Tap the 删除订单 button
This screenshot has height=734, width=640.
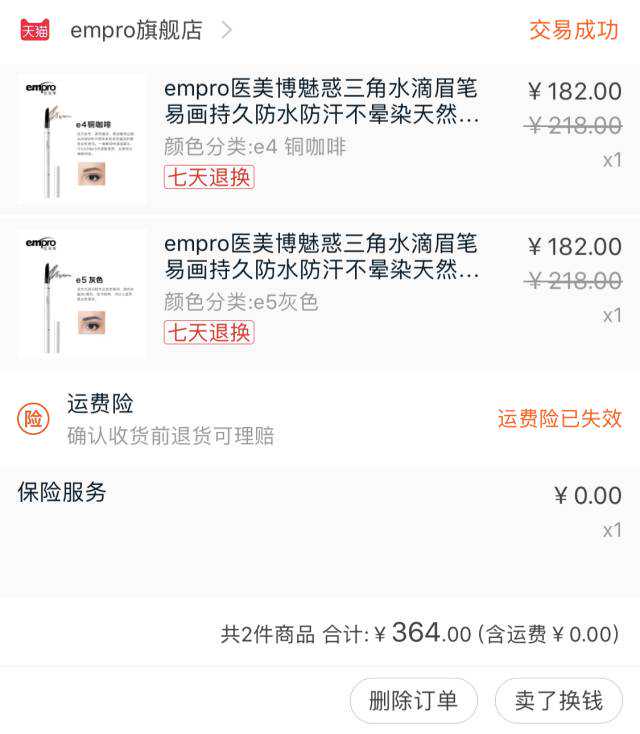click(413, 701)
